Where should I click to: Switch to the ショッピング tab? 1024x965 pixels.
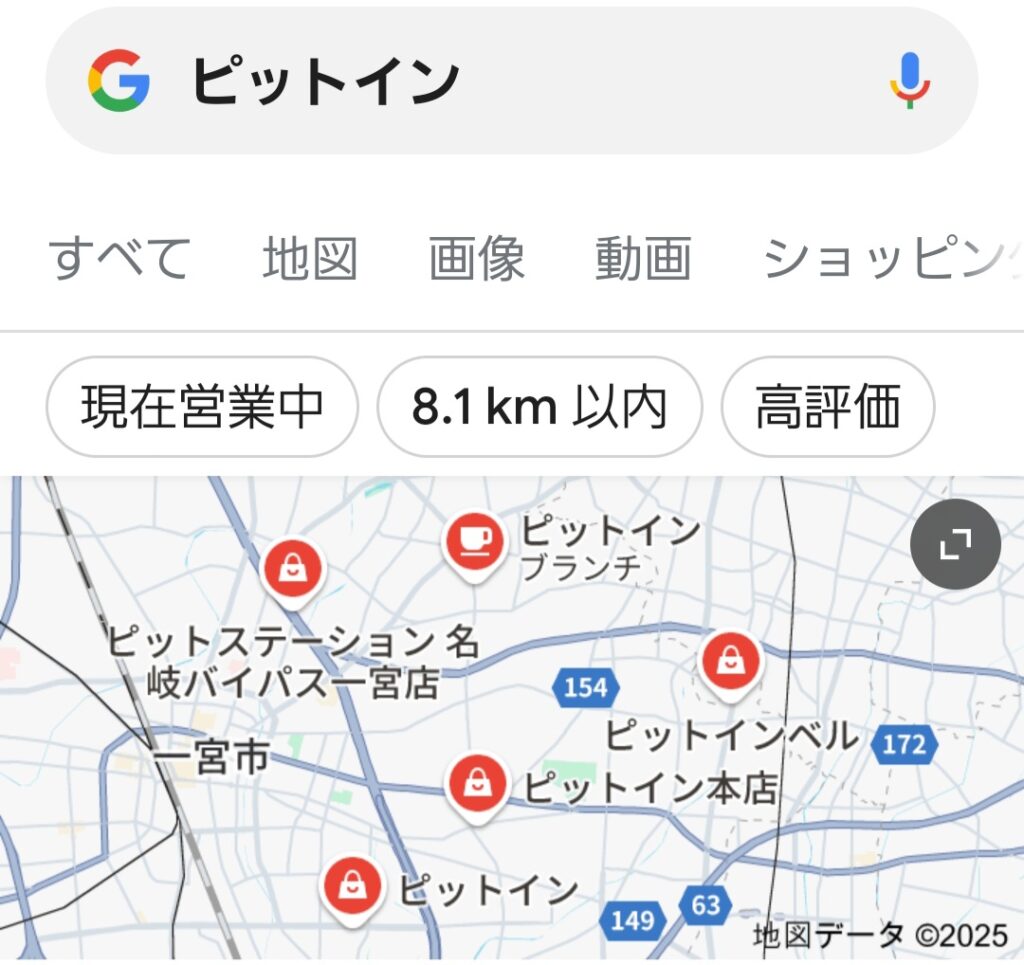point(890,259)
